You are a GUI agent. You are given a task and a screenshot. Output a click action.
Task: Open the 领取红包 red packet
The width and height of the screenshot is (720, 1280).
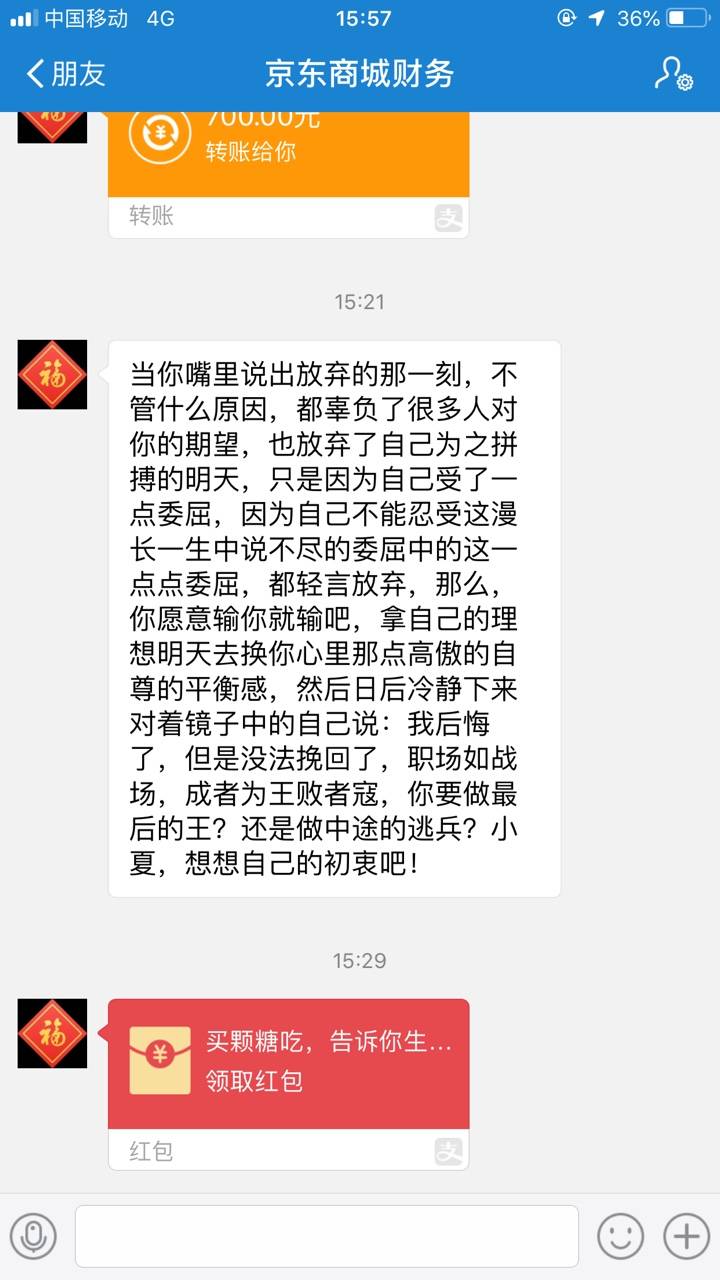point(289,1084)
